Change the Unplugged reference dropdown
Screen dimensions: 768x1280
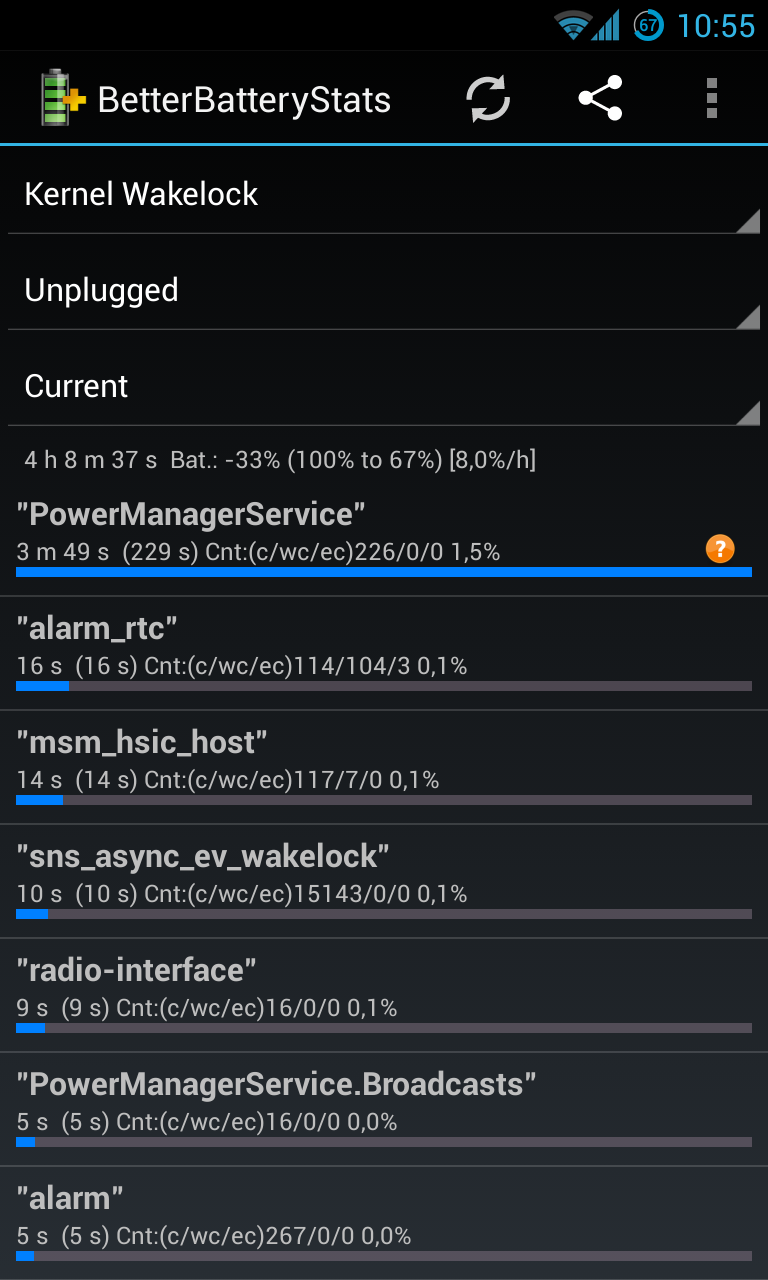[x=384, y=290]
